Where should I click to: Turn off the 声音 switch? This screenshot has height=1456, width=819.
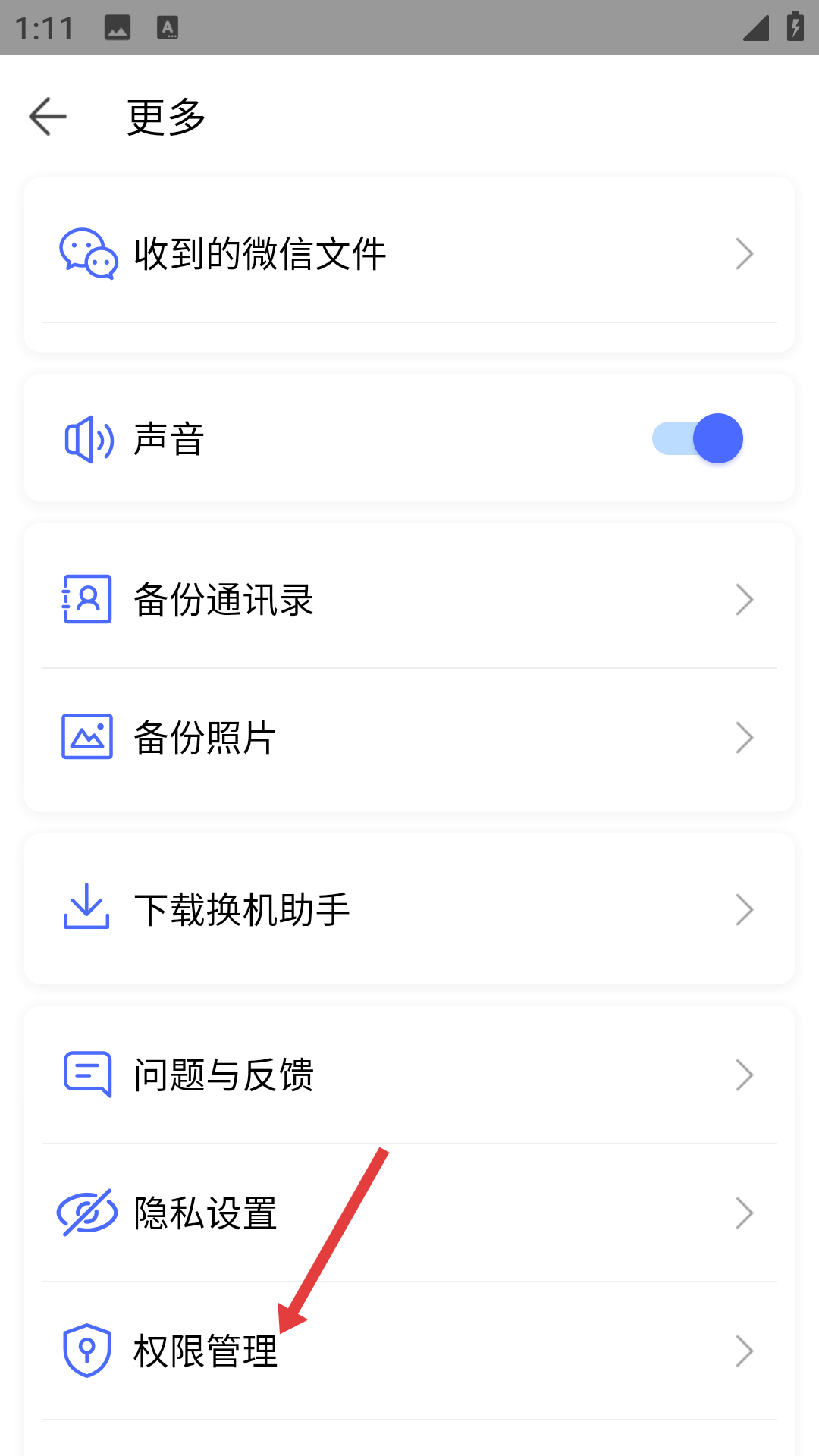click(698, 438)
